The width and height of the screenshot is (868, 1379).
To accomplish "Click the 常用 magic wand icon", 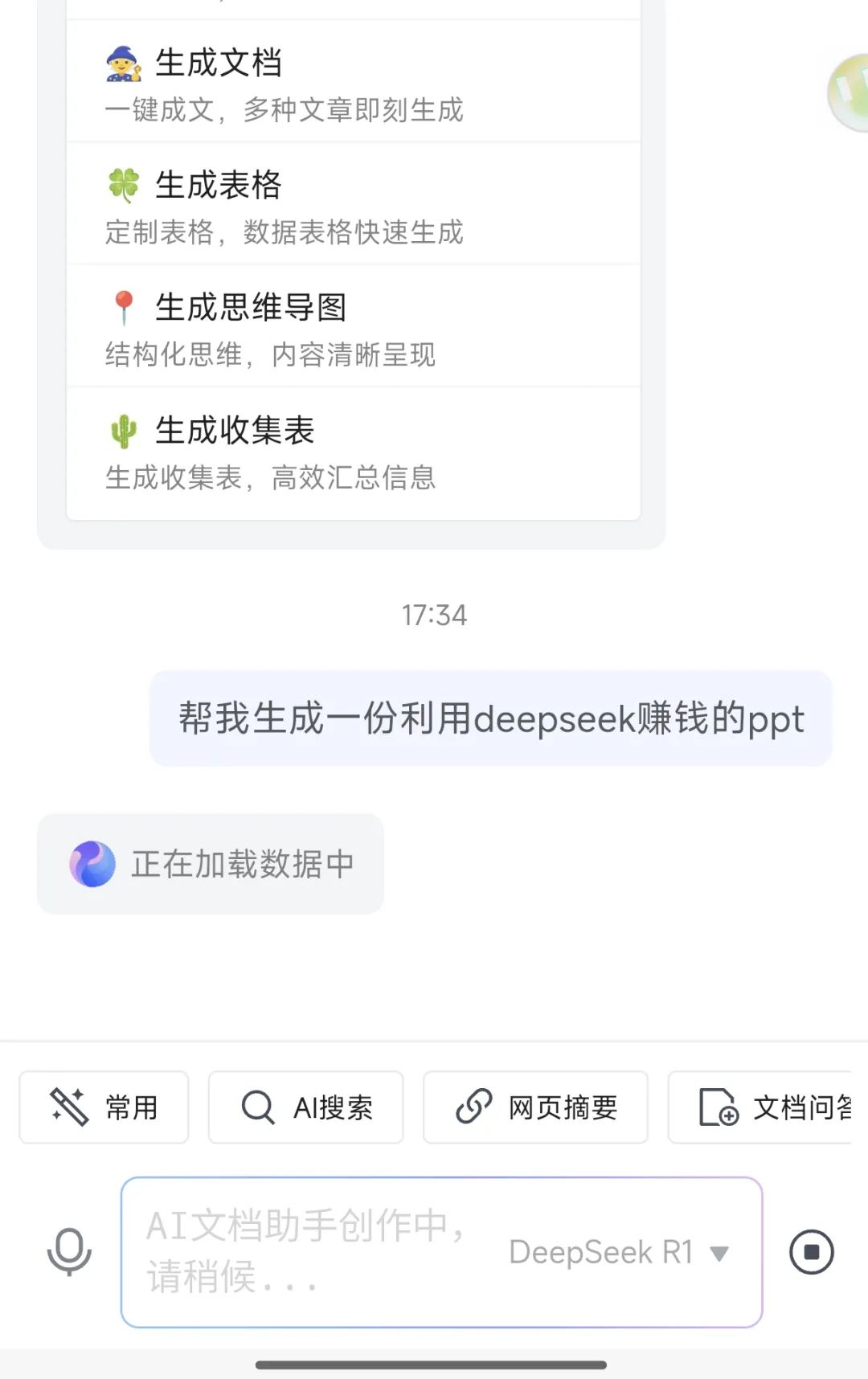I will pos(68,1107).
